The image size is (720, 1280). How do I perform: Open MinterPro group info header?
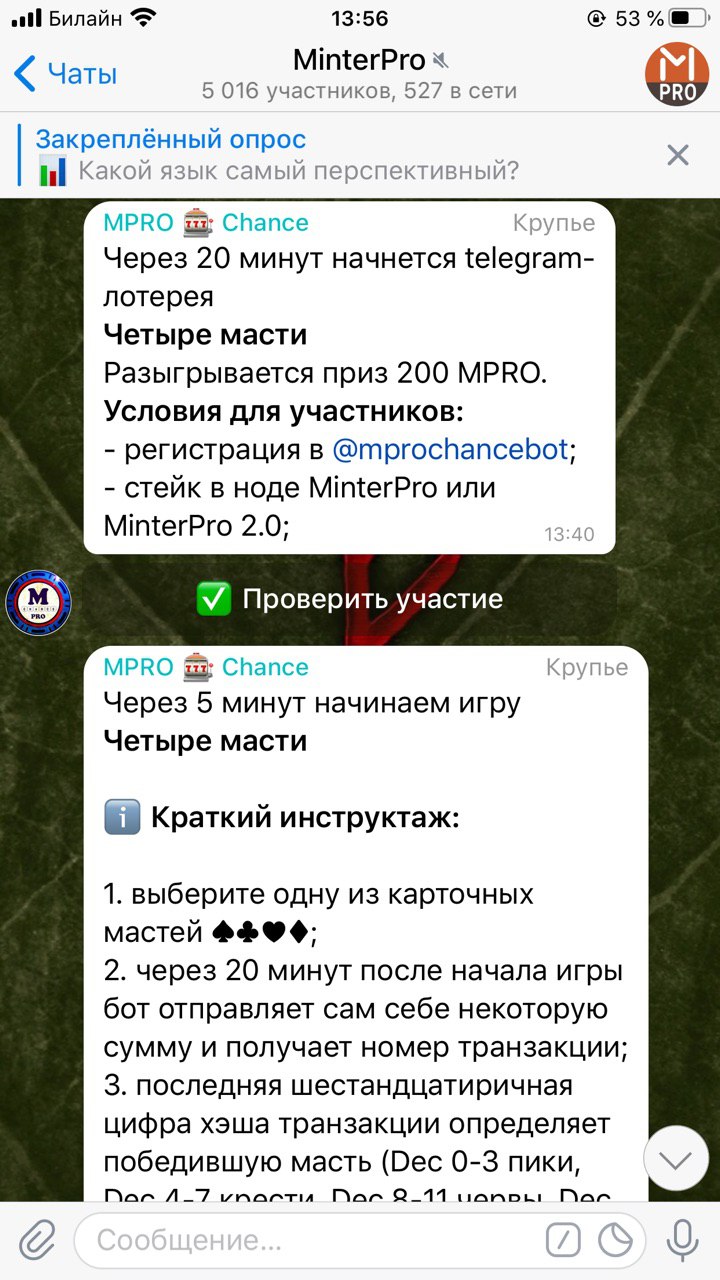360,74
